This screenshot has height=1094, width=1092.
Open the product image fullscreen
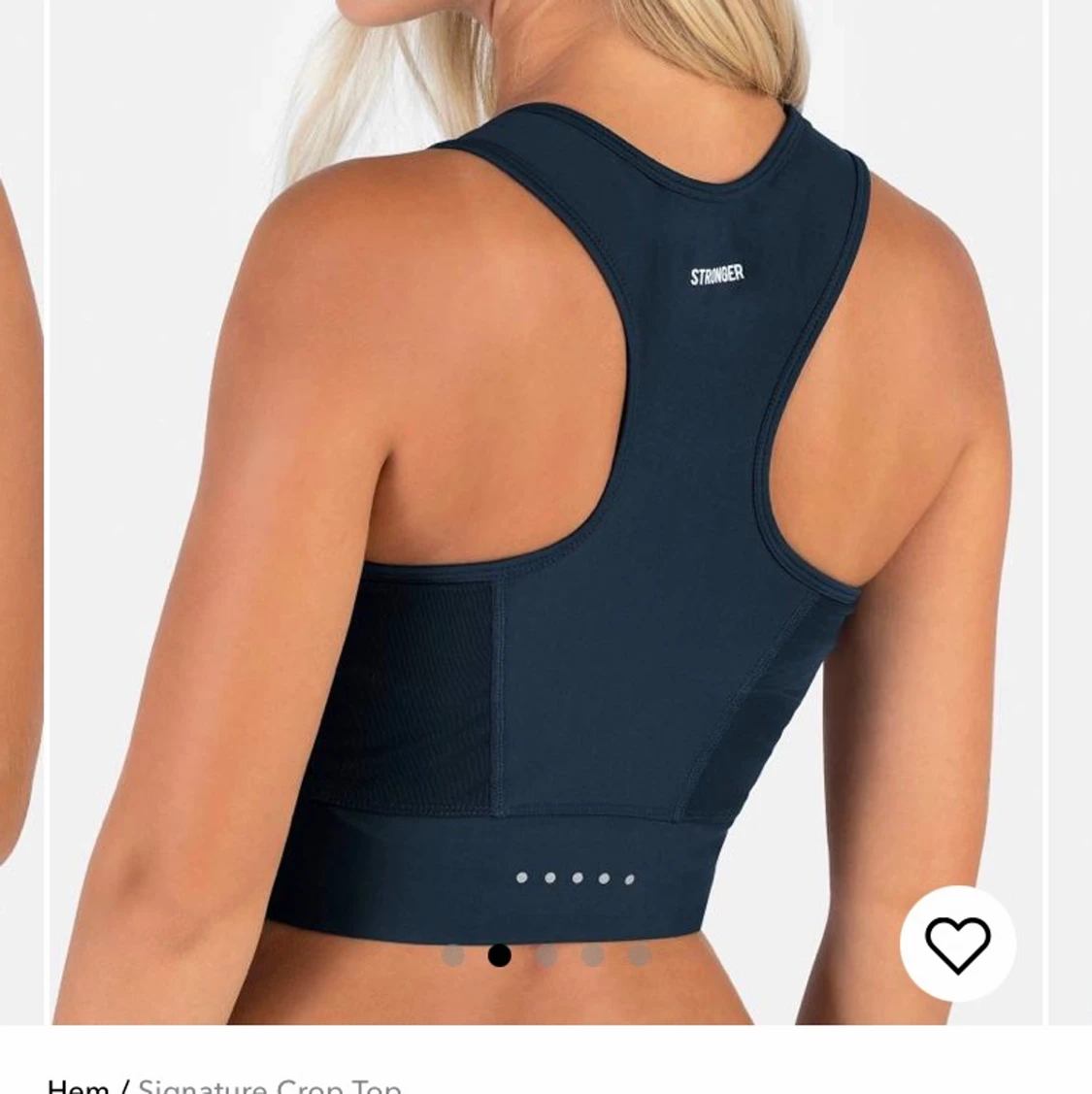point(544,485)
